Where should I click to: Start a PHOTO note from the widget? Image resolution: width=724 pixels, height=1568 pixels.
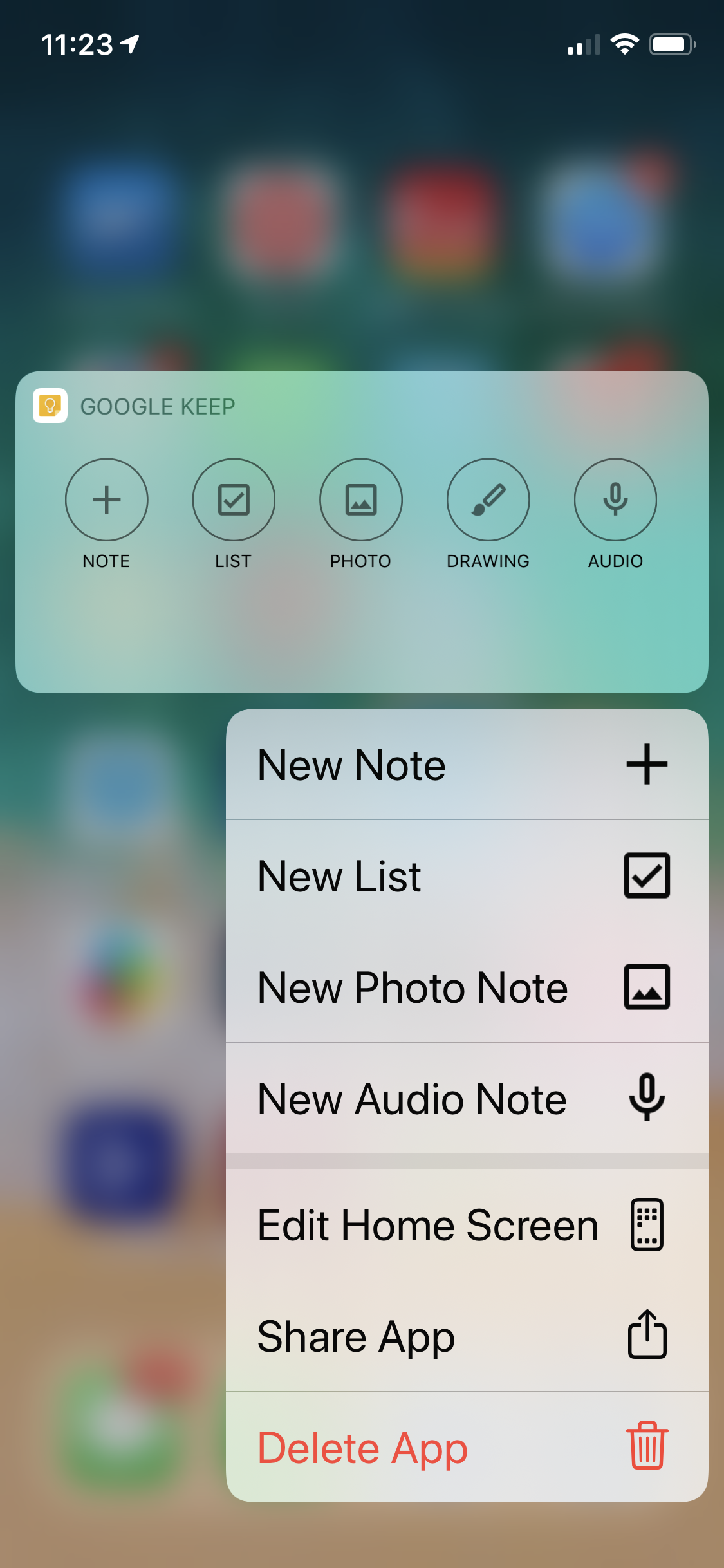[361, 499]
